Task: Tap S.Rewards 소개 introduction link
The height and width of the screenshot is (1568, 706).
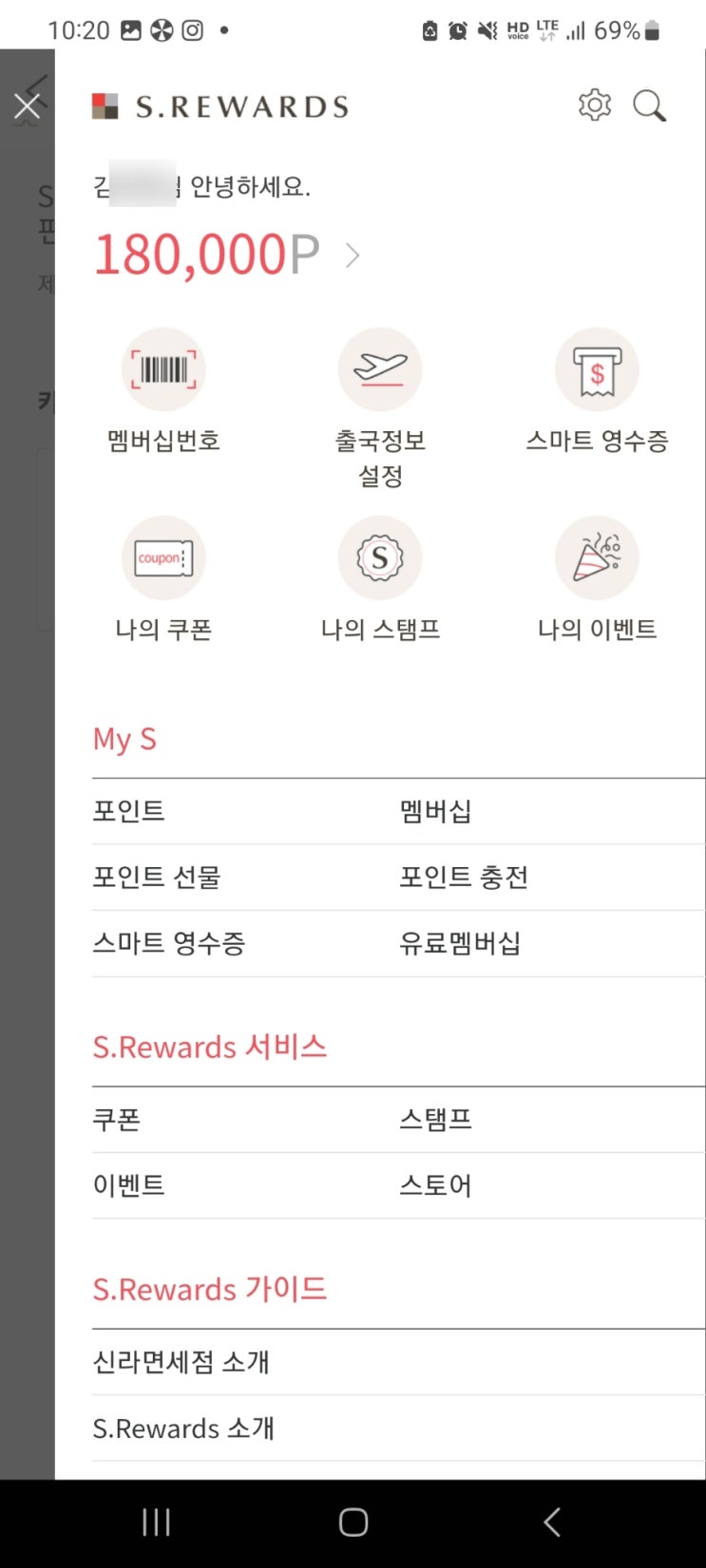Action: coord(184,1427)
